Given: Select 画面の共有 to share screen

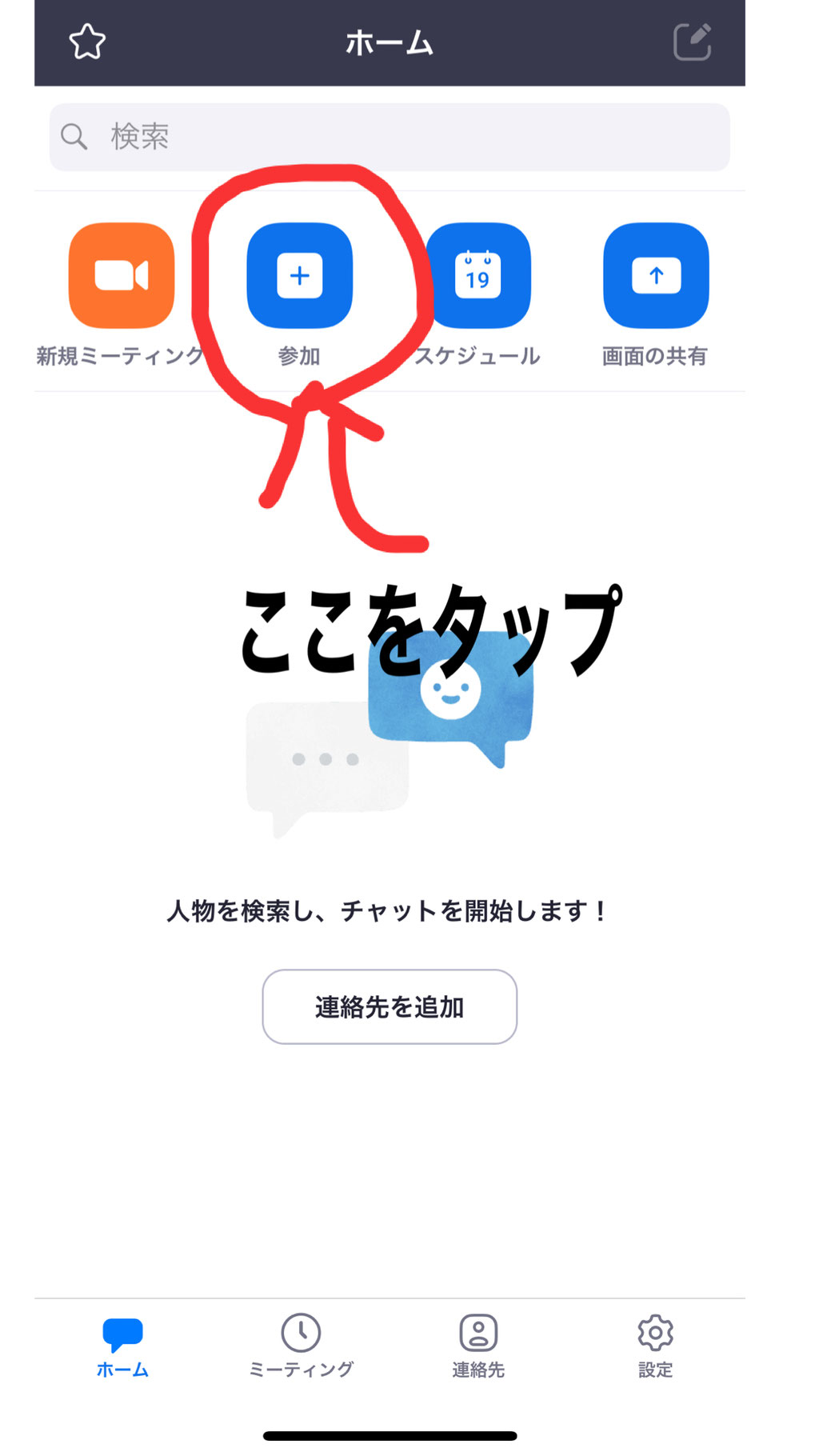Looking at the screenshot, I should click(x=656, y=276).
